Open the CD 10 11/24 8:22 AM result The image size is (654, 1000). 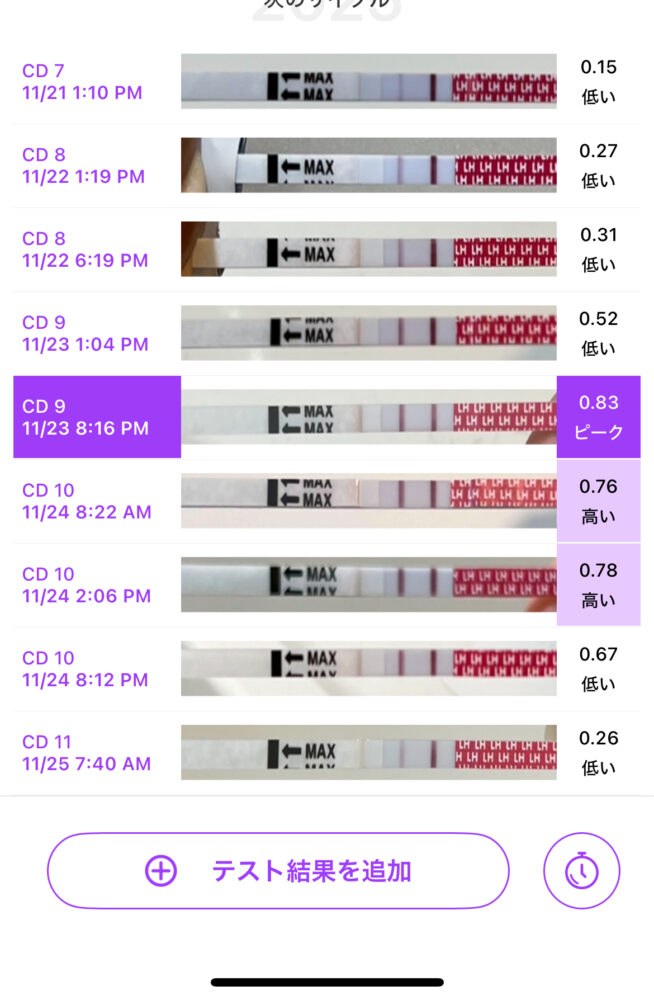(x=327, y=501)
